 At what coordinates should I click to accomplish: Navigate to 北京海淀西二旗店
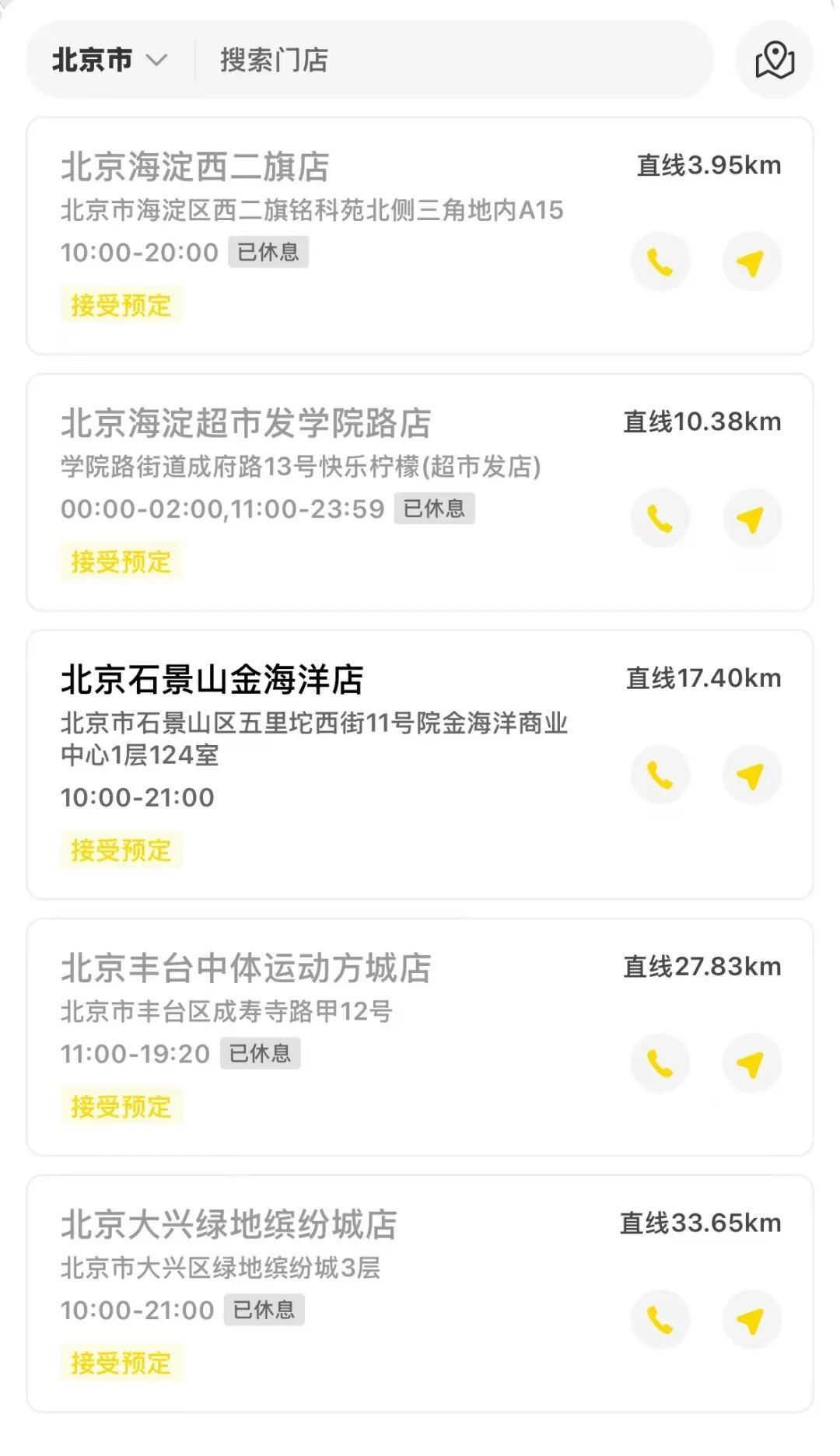(751, 262)
